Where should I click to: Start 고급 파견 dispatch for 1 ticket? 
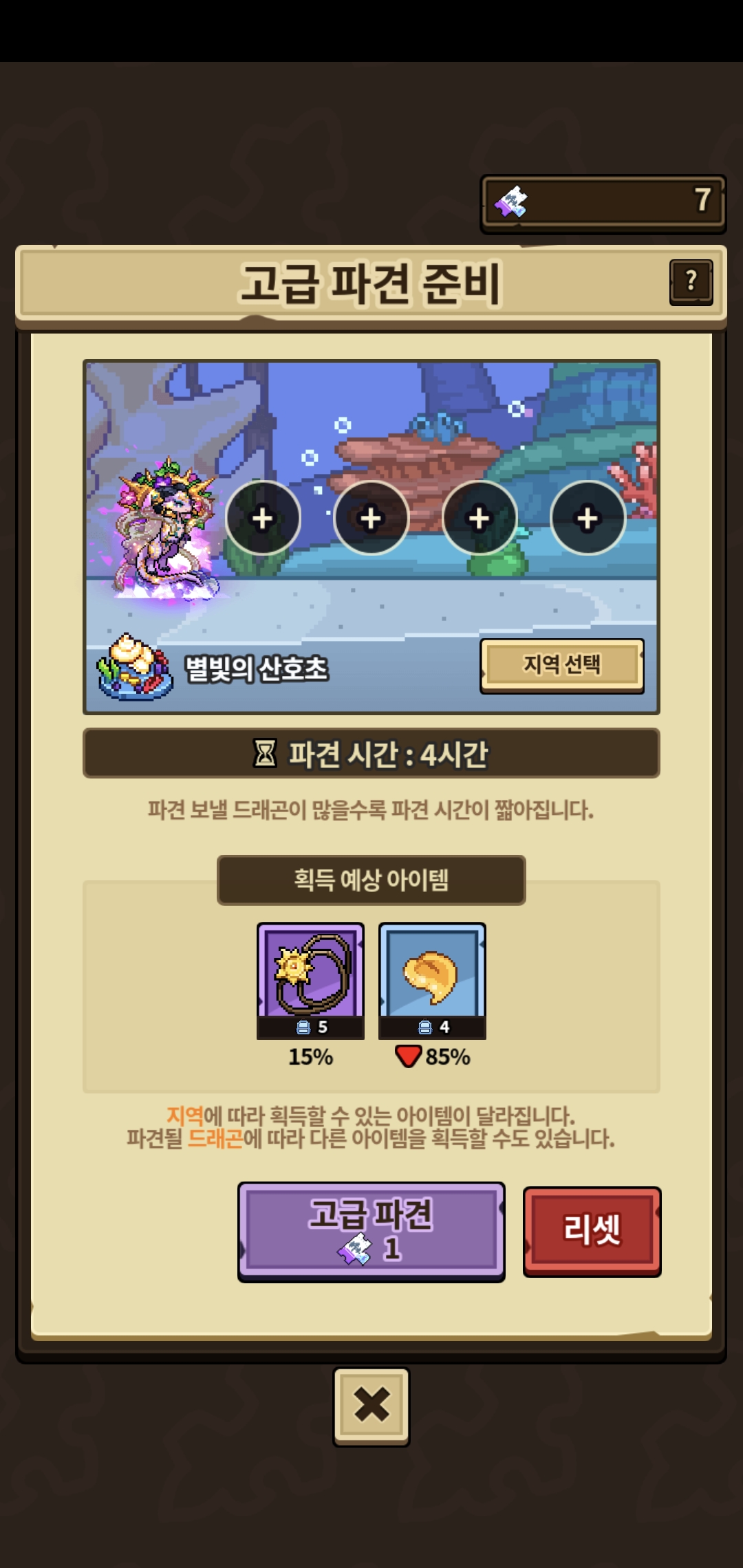[371, 1232]
